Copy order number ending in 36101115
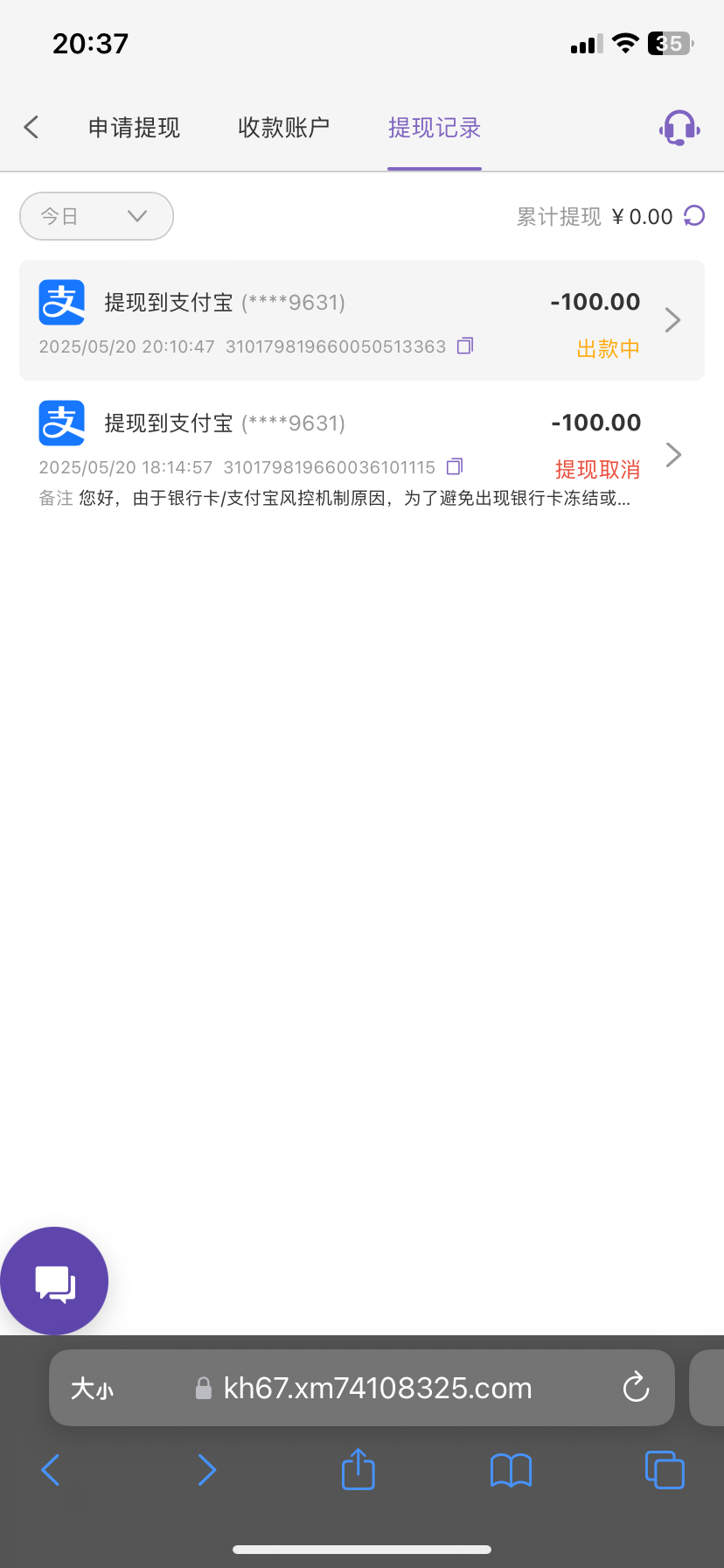The height and width of the screenshot is (1568, 724). tap(455, 466)
